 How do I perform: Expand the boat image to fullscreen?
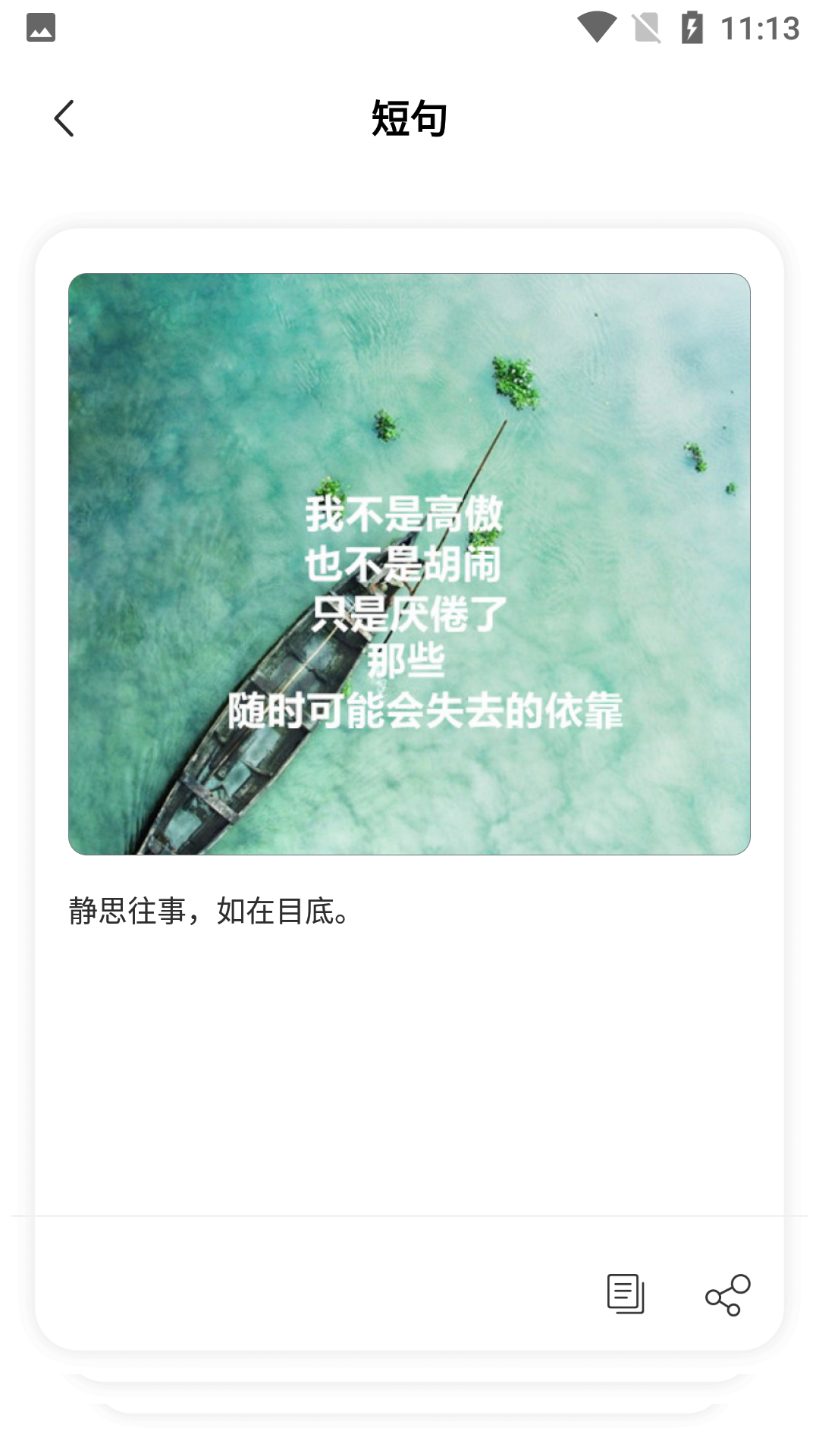409,565
